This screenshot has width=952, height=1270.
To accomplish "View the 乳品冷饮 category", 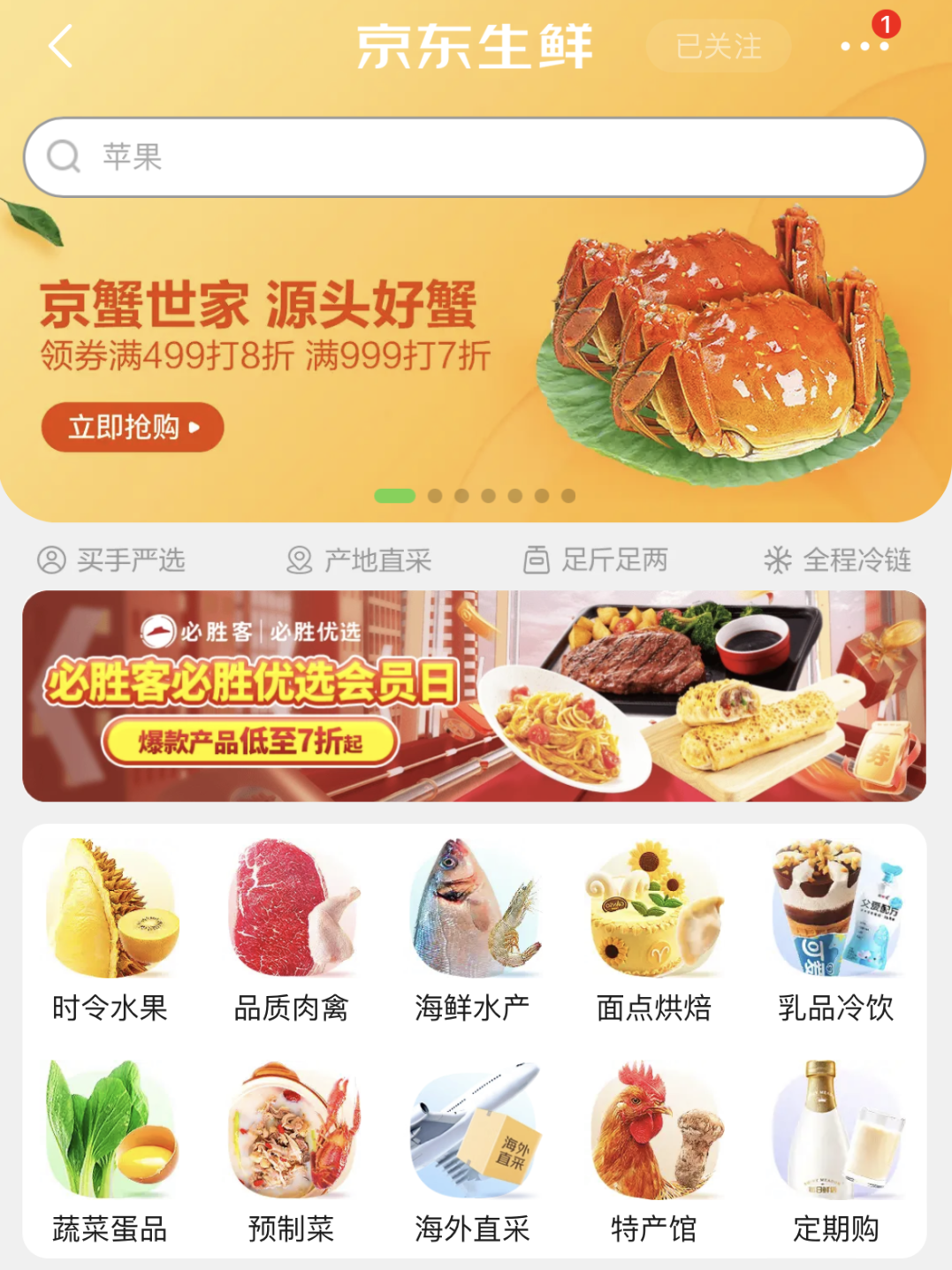I will click(835, 930).
